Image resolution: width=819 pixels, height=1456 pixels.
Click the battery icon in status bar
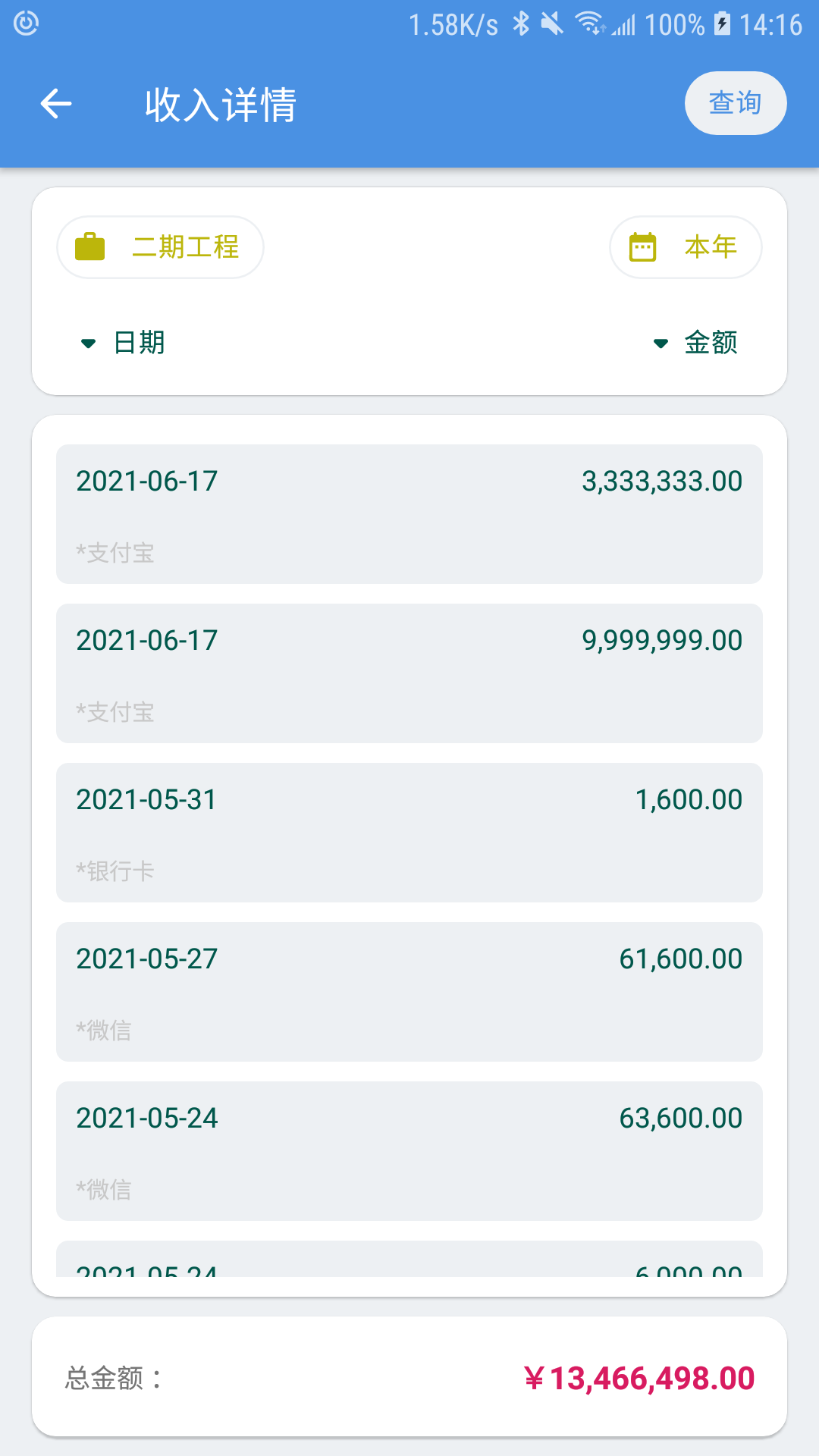(721, 23)
